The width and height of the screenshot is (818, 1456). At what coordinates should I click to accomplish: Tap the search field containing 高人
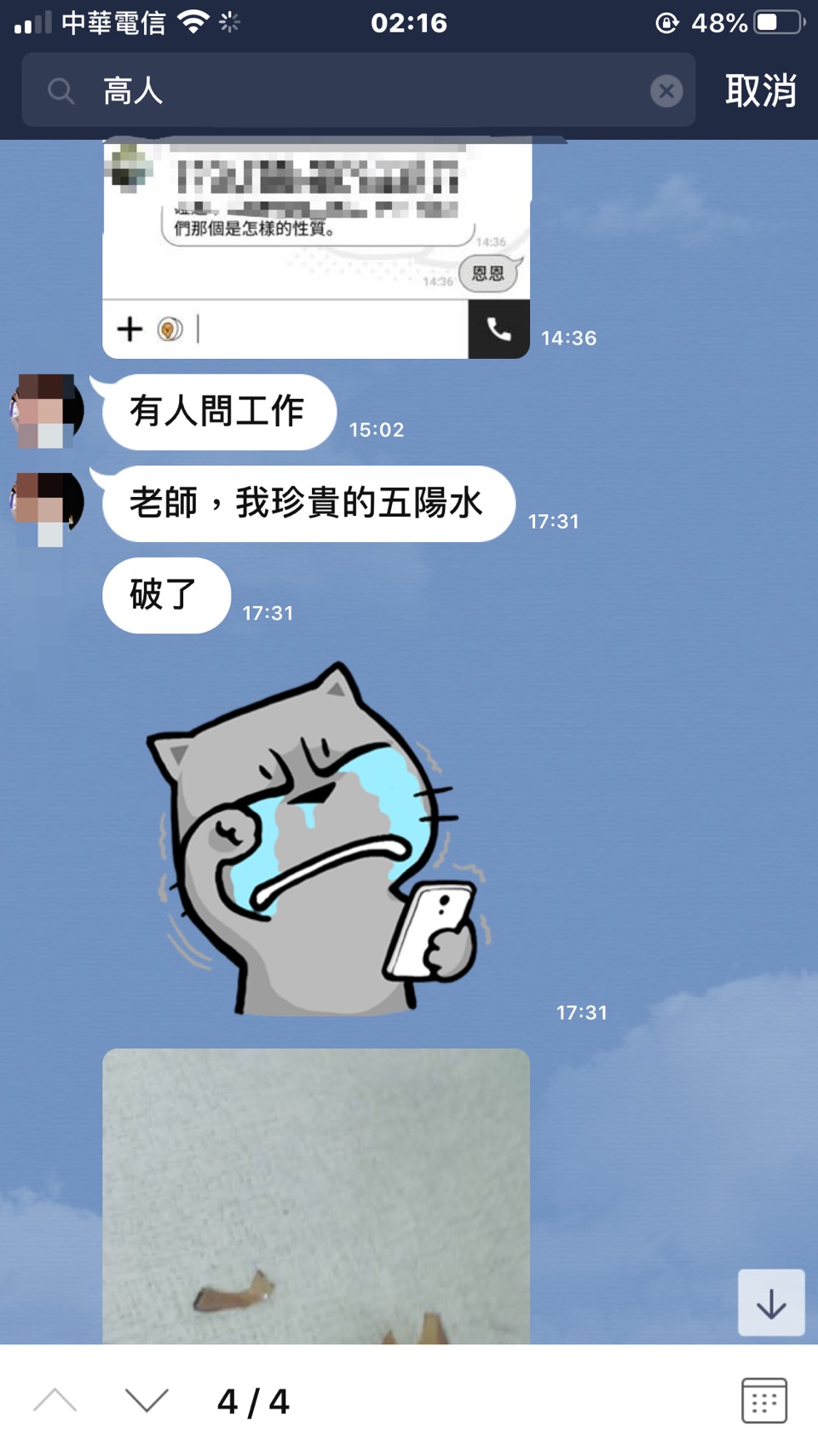pyautogui.click(x=358, y=90)
